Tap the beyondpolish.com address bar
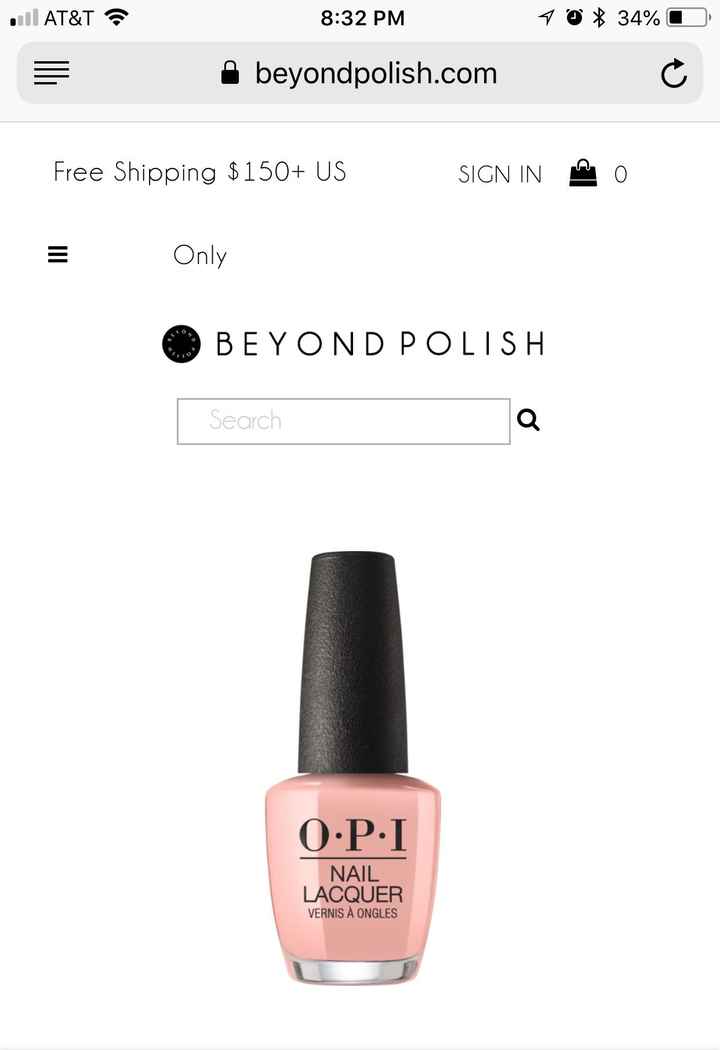The height and width of the screenshot is (1050, 720). (x=377, y=72)
